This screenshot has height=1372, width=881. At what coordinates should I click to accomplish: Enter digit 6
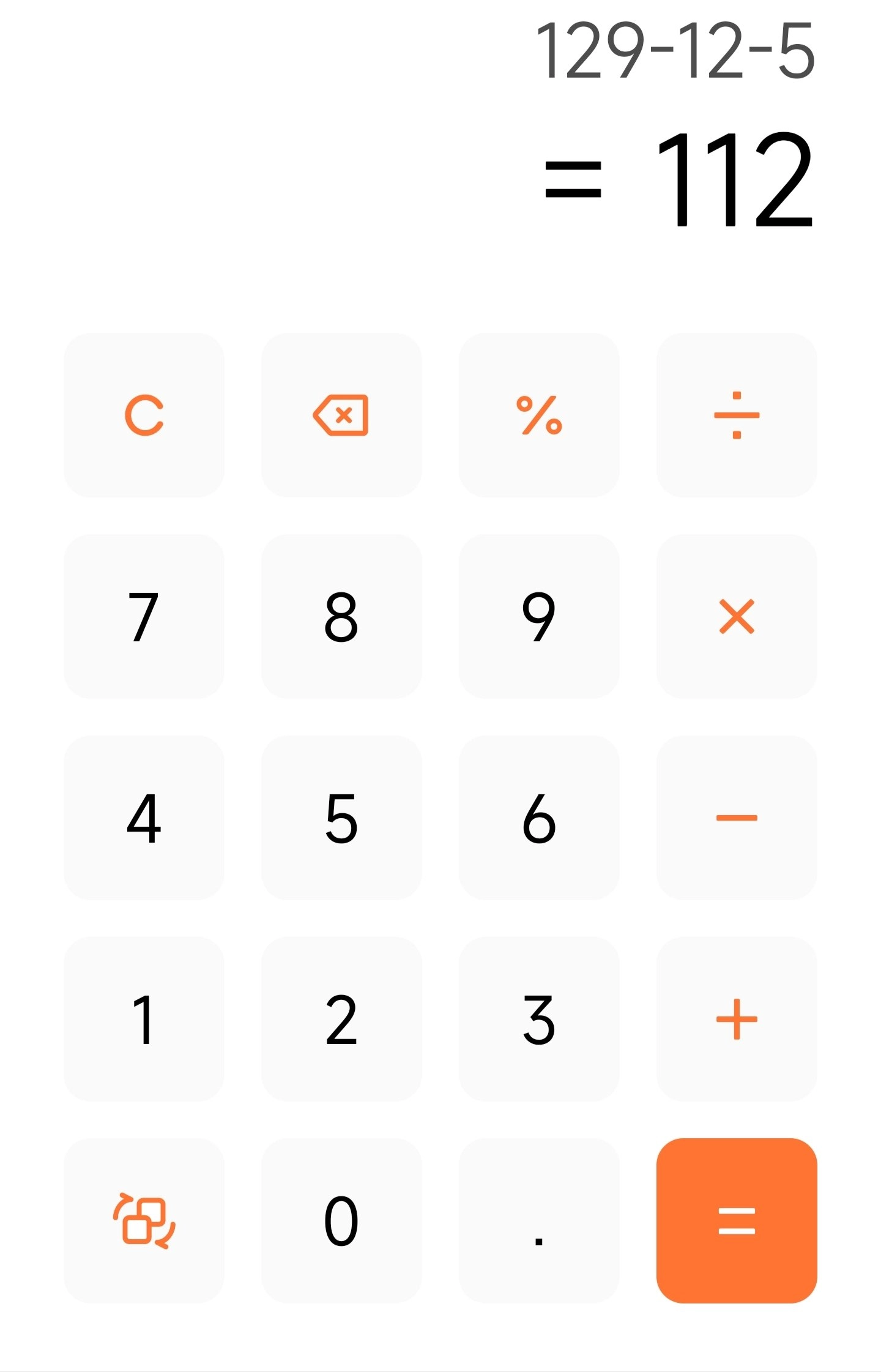(539, 818)
